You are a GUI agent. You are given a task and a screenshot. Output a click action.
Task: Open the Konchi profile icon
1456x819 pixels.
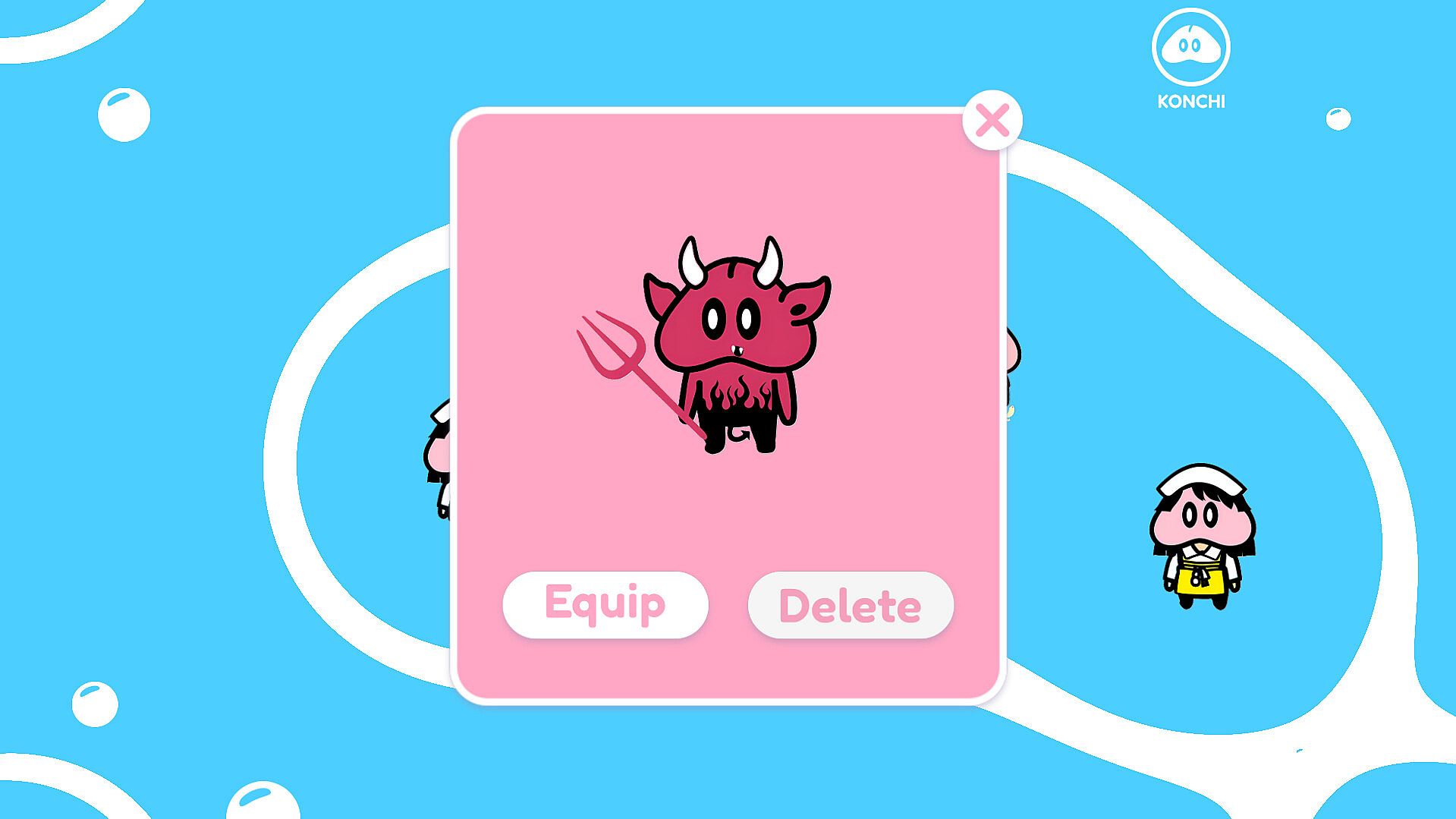point(1190,48)
